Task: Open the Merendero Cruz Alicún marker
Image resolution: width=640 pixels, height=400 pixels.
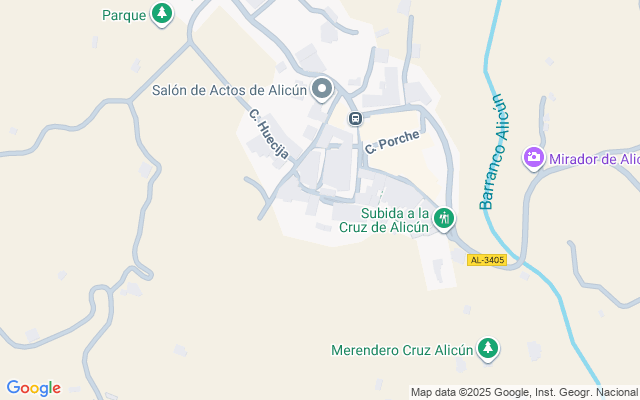Action: coord(488,349)
